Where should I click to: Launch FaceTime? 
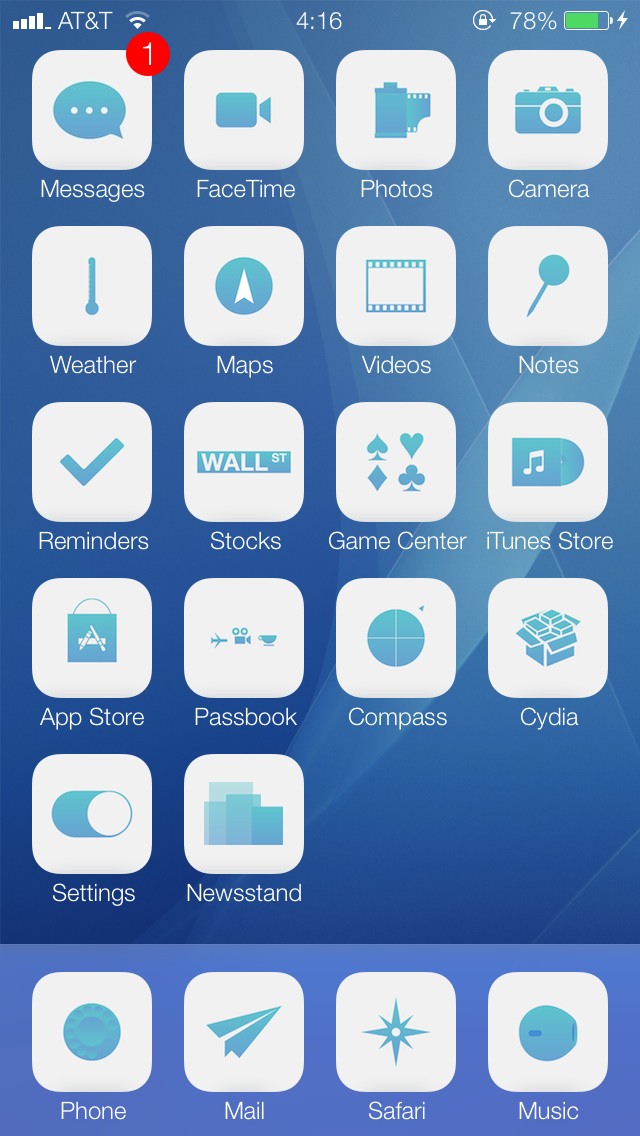tap(244, 110)
